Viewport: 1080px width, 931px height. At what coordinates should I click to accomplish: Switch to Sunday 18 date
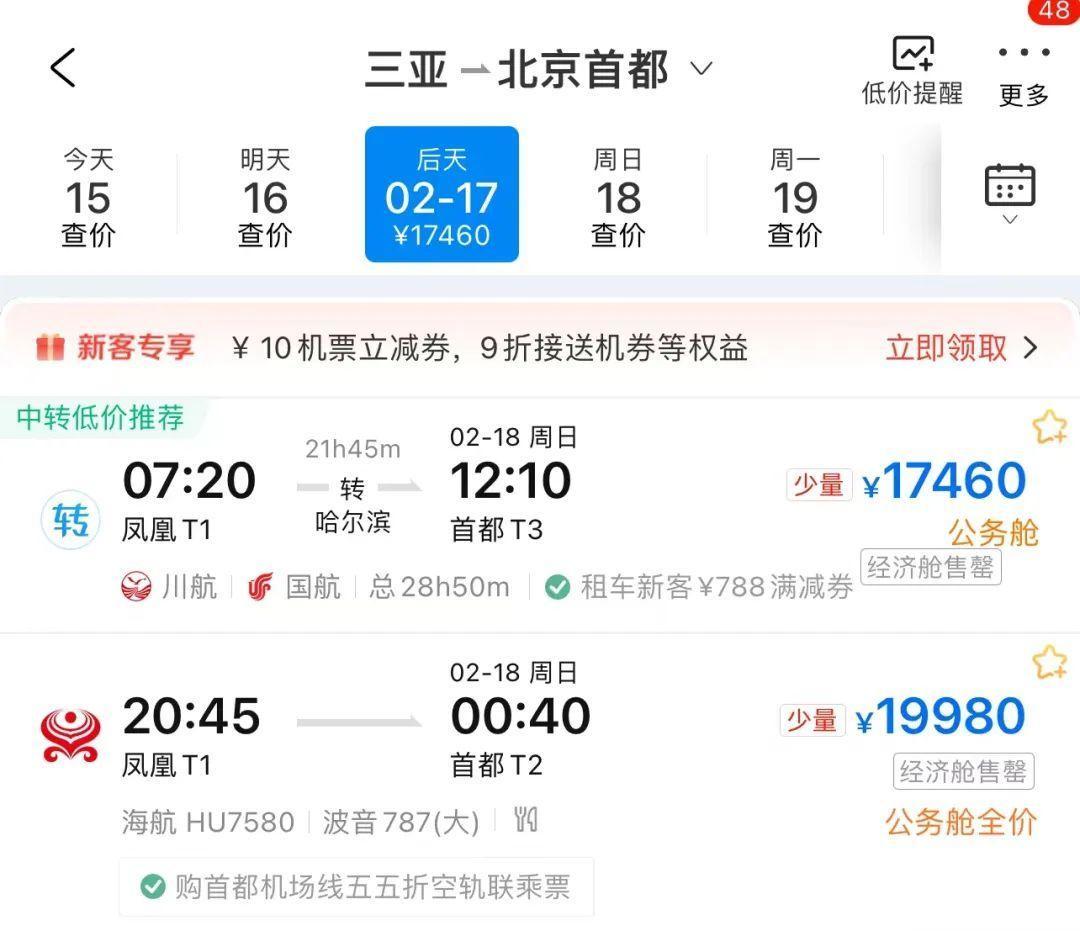[618, 196]
